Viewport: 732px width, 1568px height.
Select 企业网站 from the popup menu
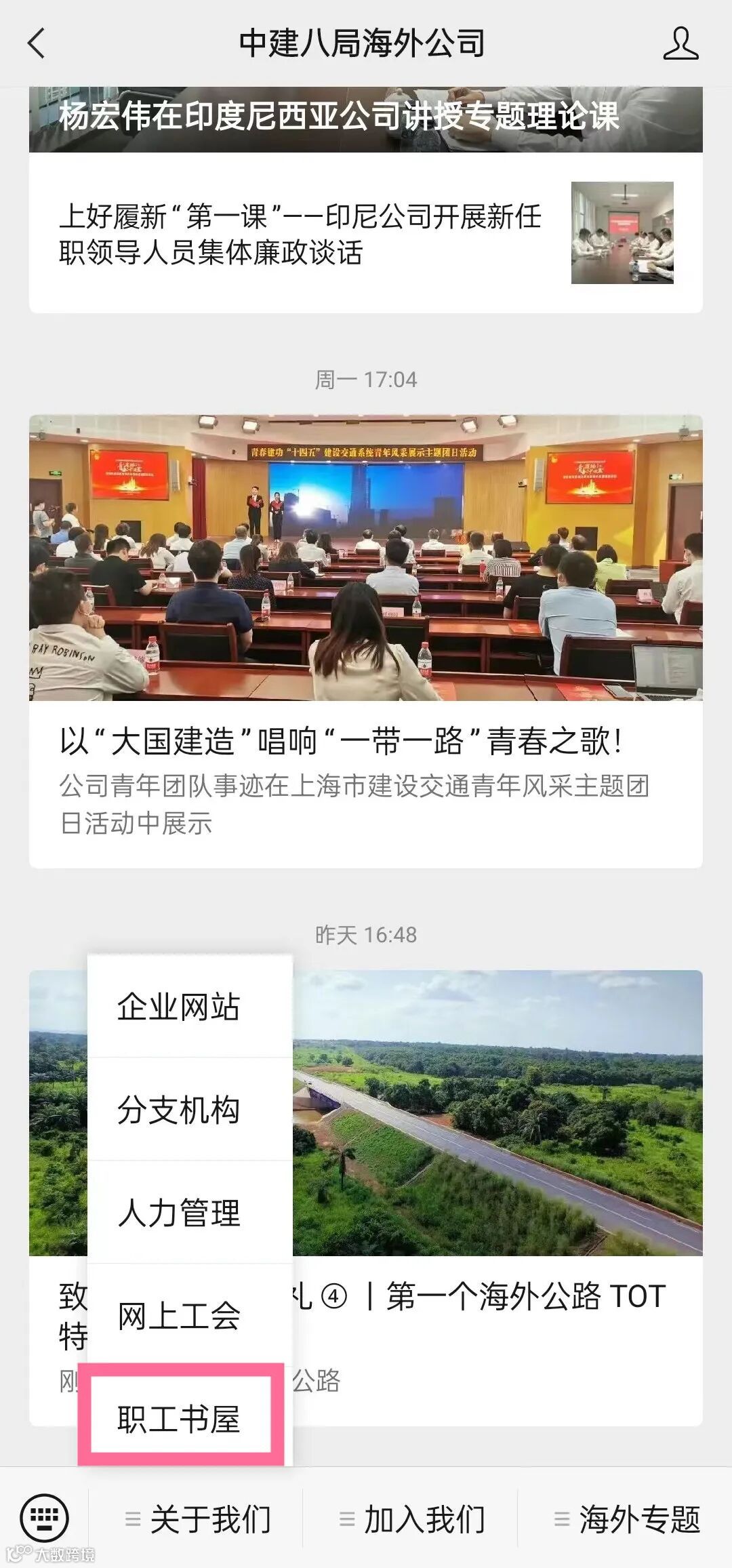179,1007
